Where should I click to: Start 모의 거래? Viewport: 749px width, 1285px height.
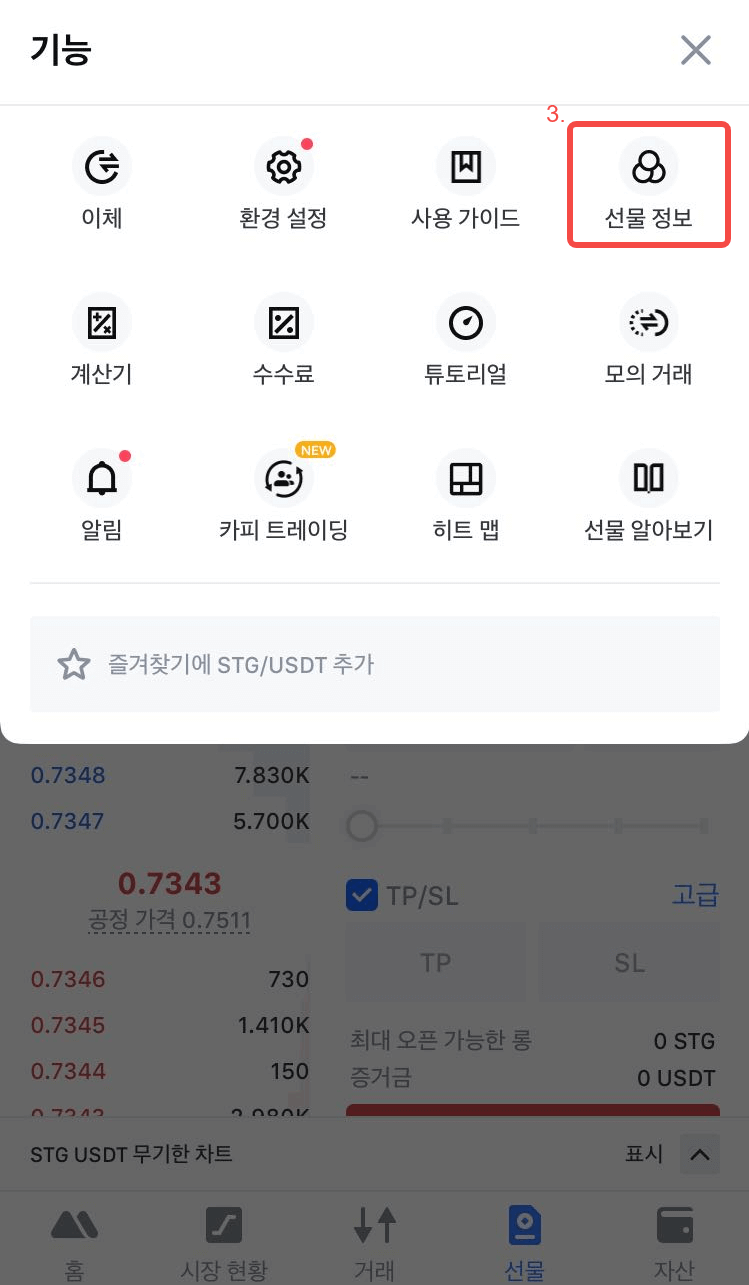point(648,342)
